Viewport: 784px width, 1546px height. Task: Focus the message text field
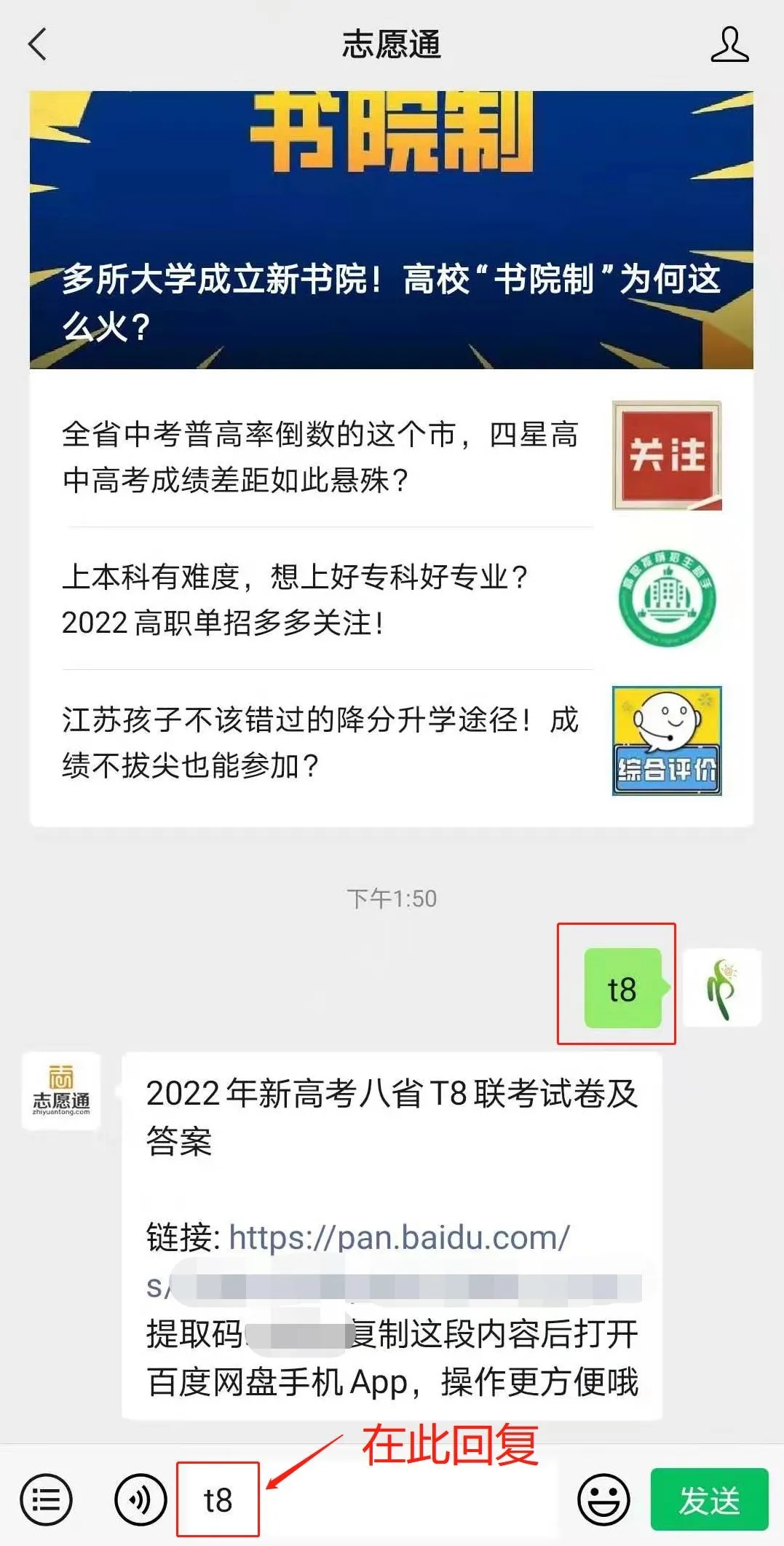[408, 1500]
